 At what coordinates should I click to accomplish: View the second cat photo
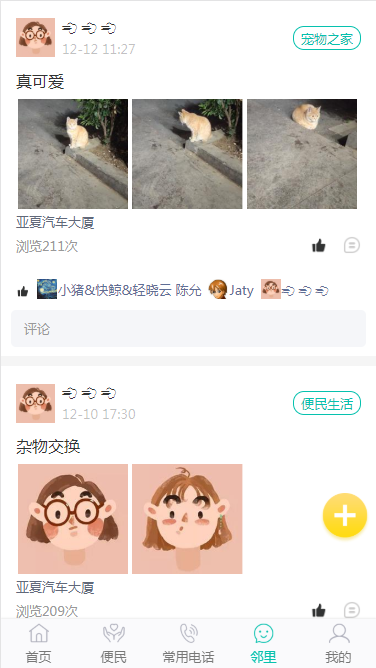point(187,154)
